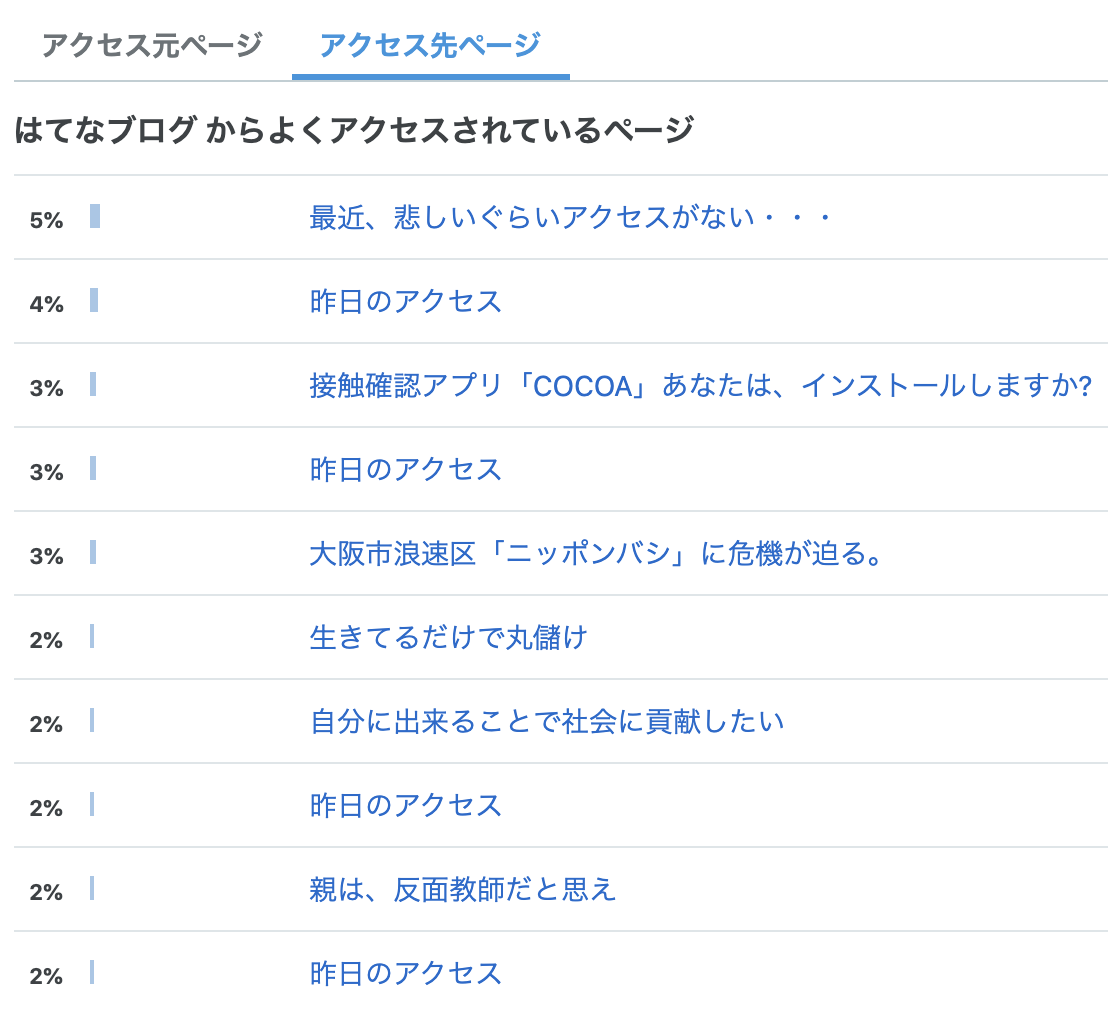Open the post 生きてるだけで丸儲け

pos(449,637)
